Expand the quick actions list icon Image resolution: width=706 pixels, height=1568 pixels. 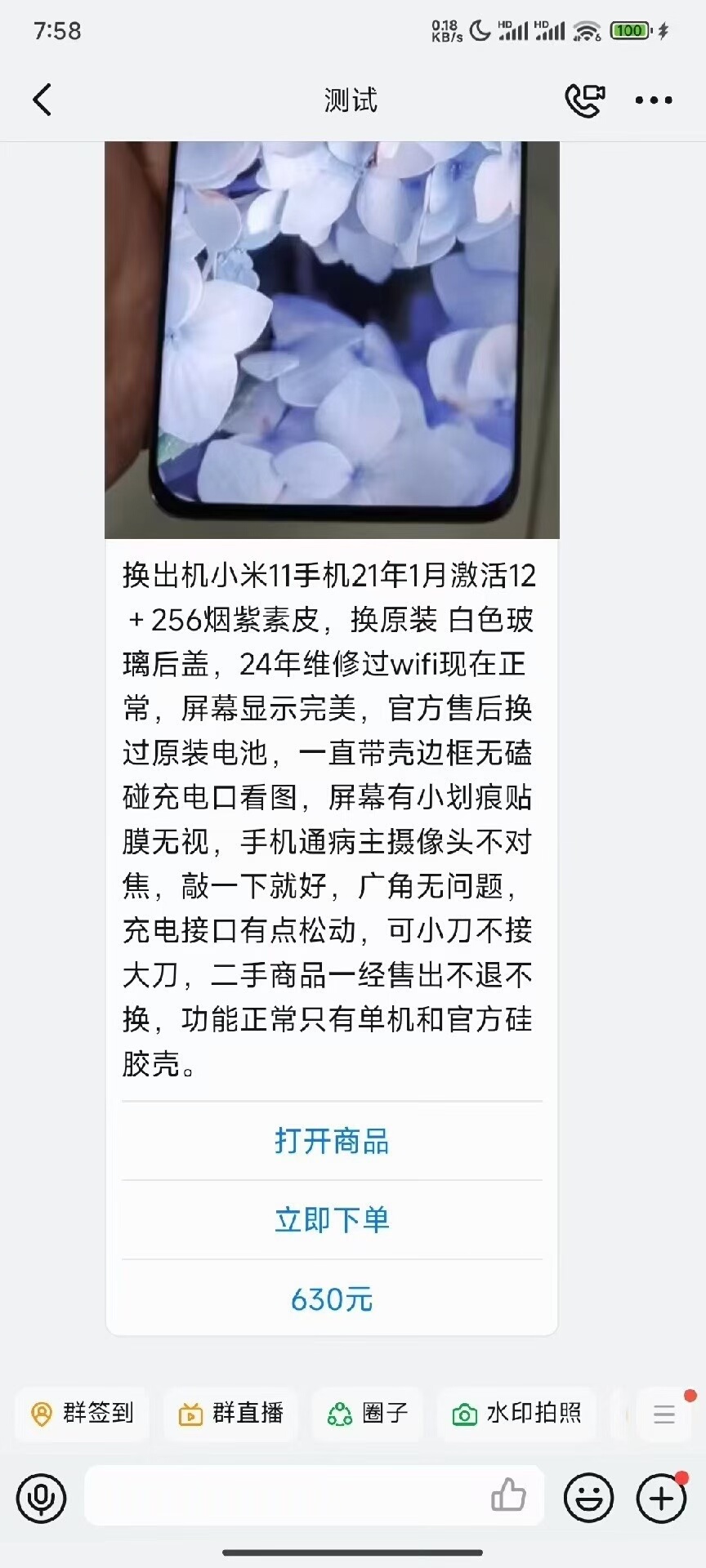pyautogui.click(x=664, y=1414)
